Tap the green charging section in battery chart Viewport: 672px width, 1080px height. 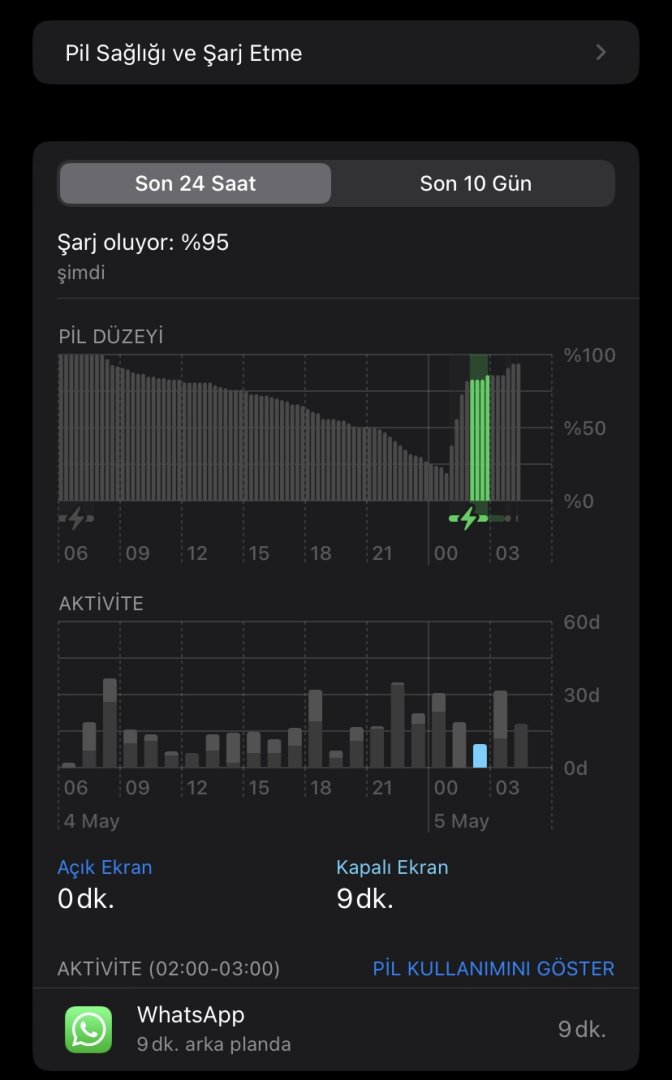479,438
